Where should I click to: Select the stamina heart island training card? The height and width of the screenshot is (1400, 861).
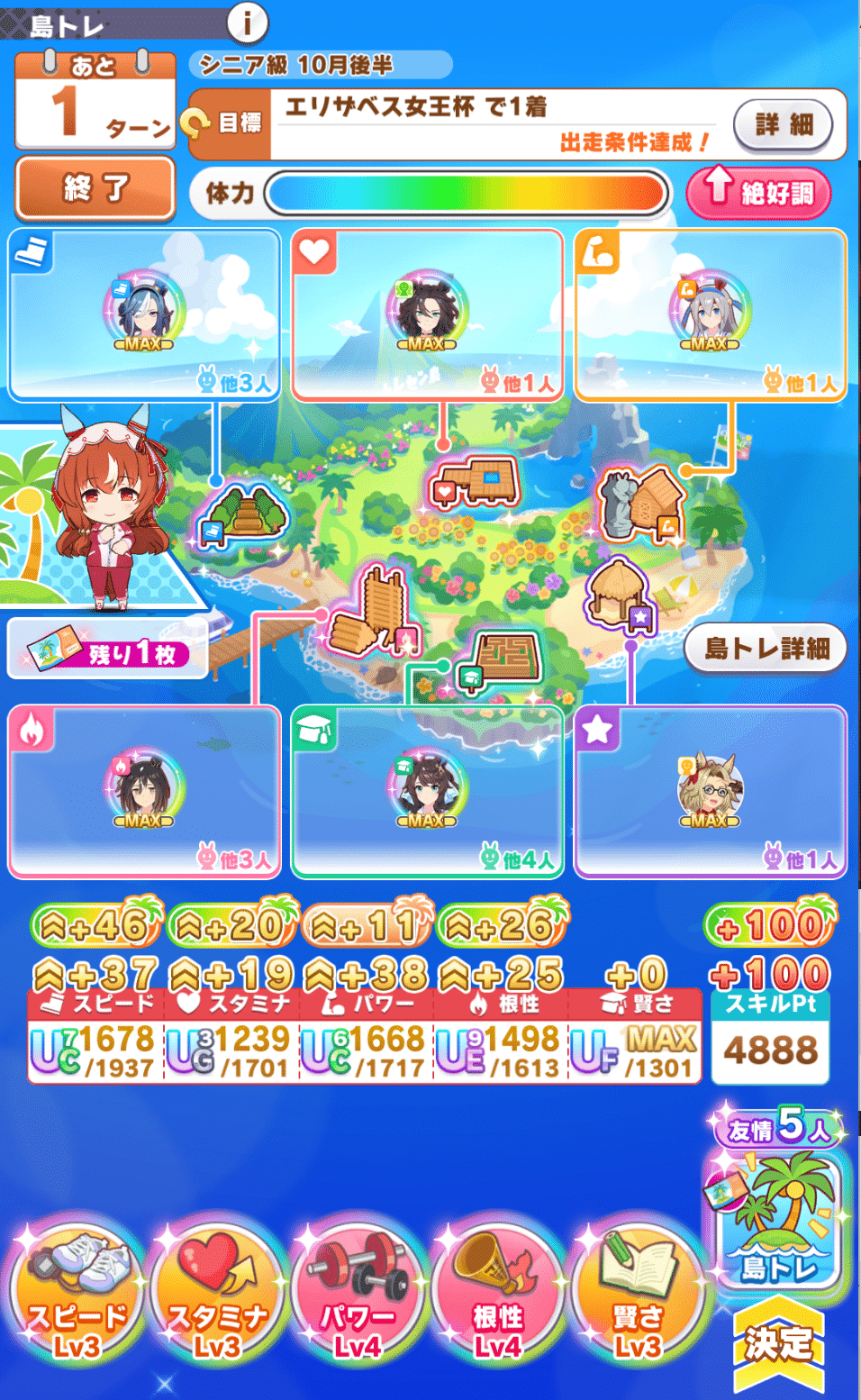pyautogui.click(x=428, y=314)
